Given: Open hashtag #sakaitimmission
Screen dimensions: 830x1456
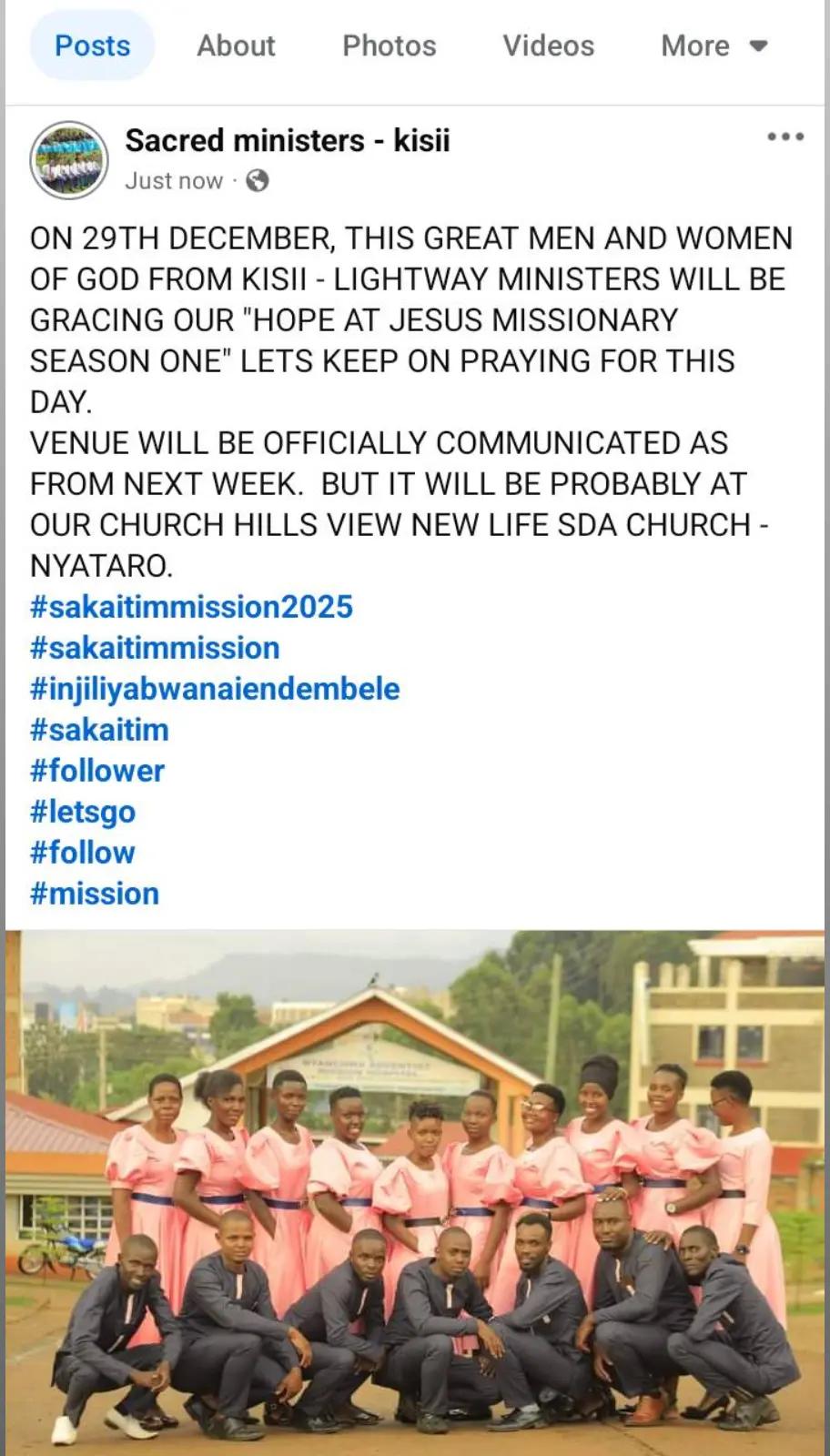Looking at the screenshot, I should coord(155,648).
